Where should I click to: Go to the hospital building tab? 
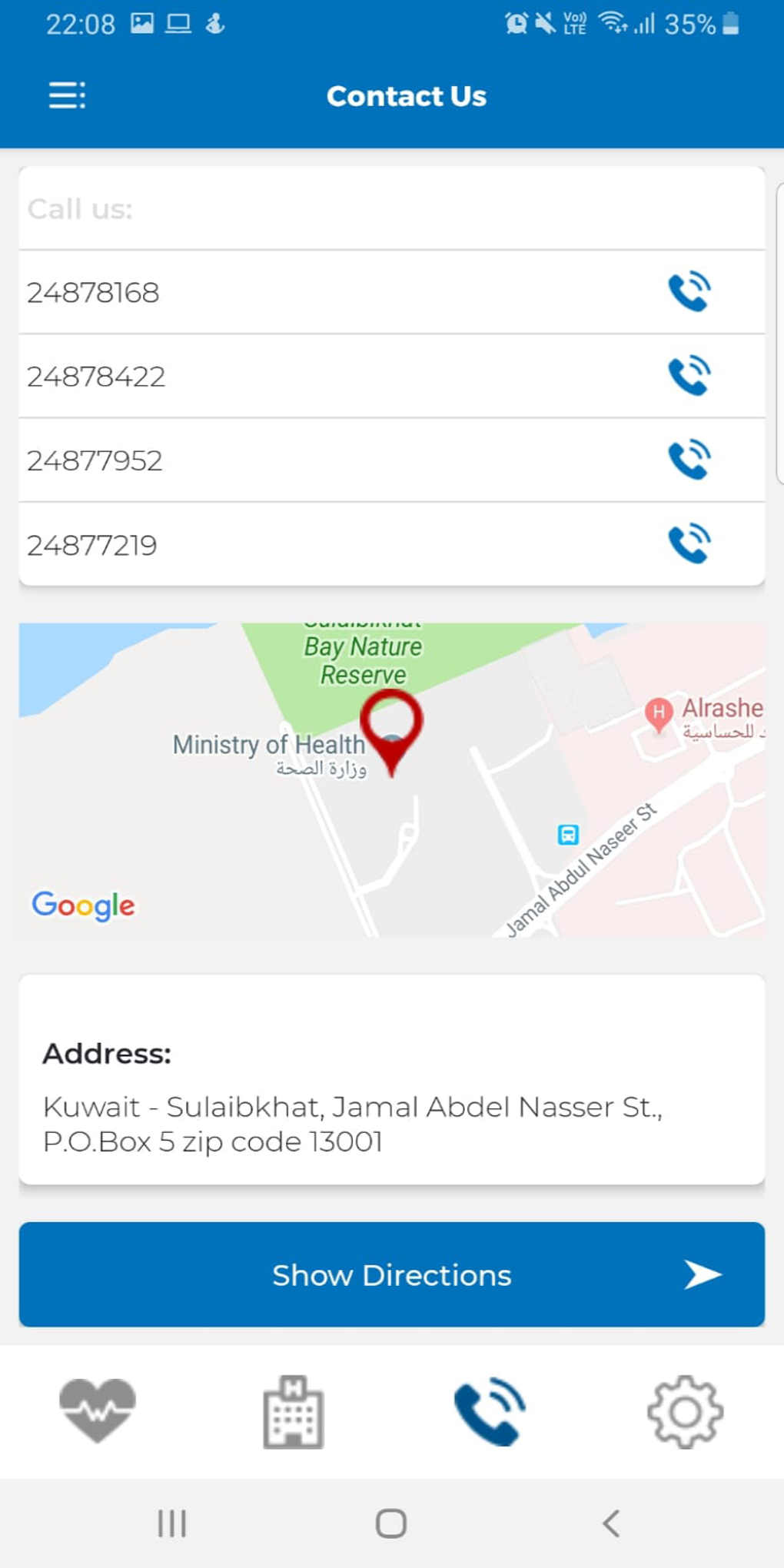[293, 1411]
